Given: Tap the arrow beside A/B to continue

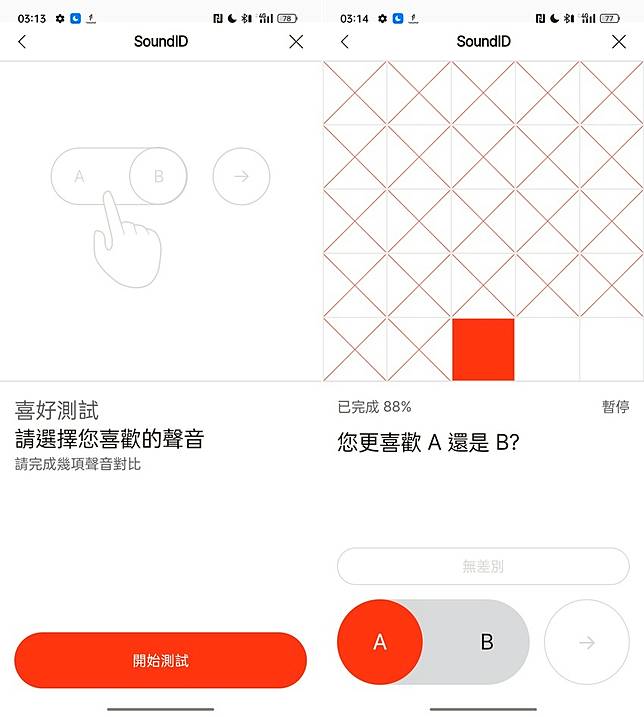Looking at the screenshot, I should click(x=586, y=642).
